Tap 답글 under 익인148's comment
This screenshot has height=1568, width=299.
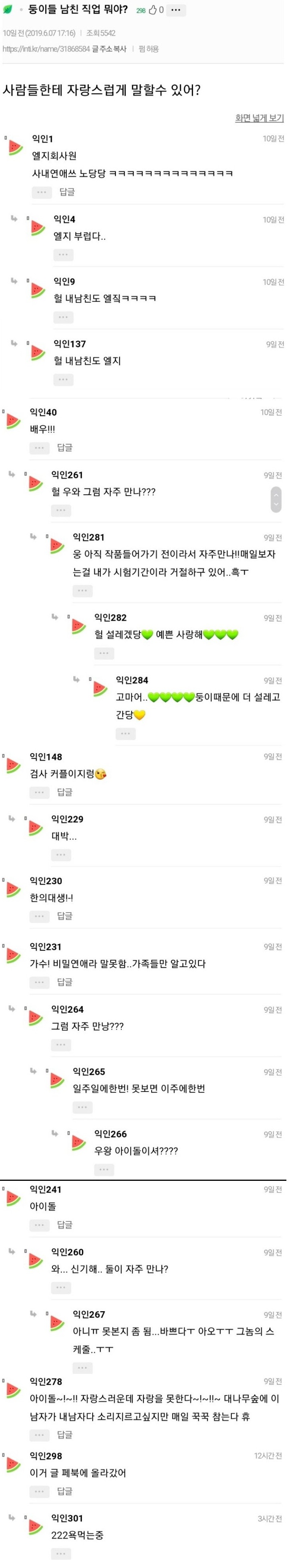[65, 792]
